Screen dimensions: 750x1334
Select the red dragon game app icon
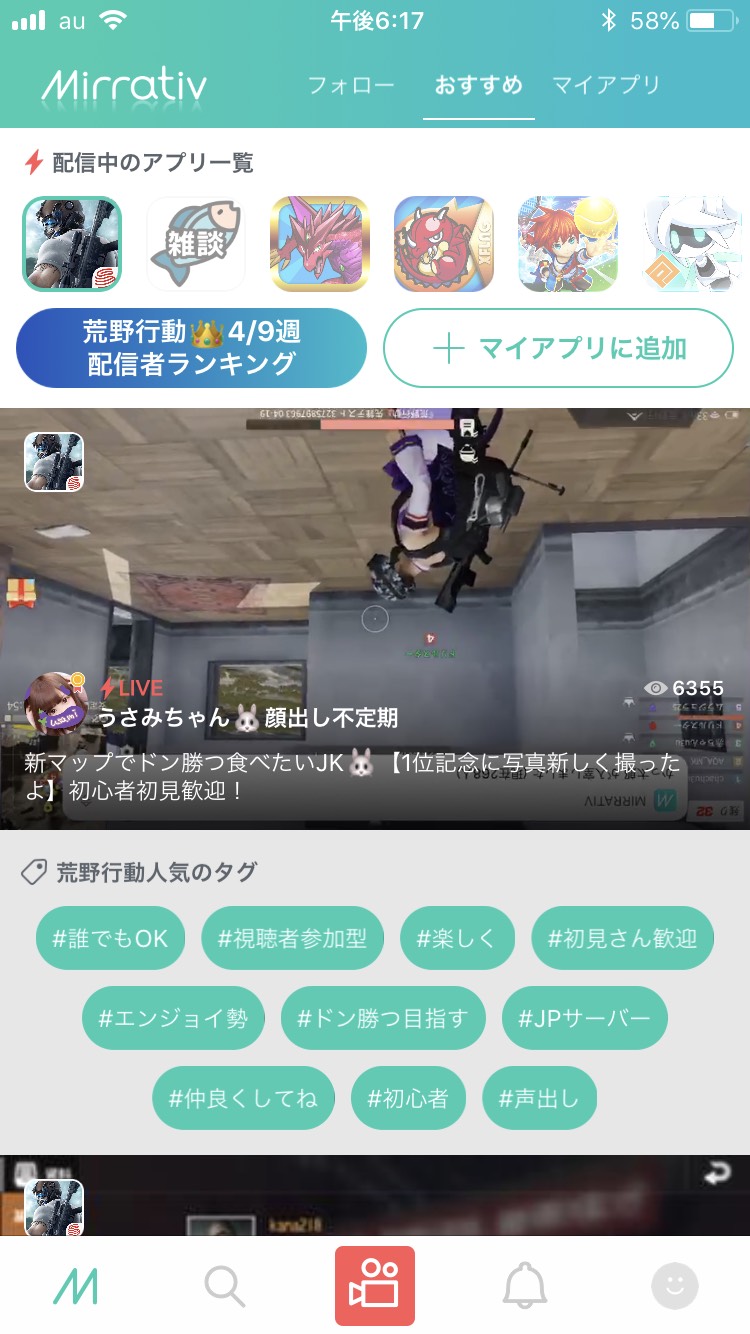(x=320, y=244)
